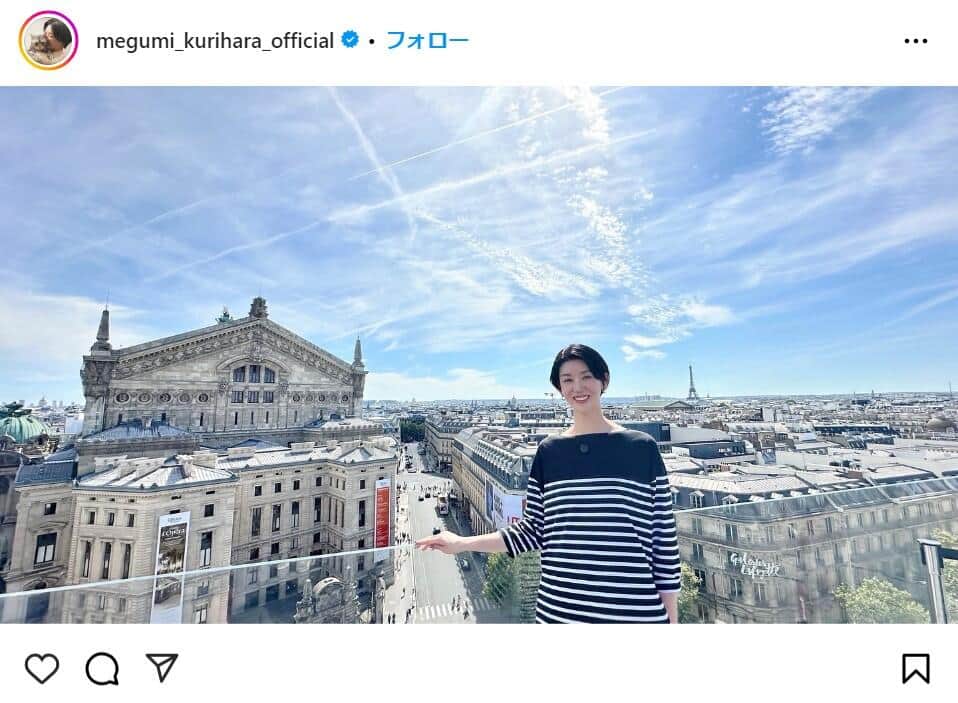The image size is (958, 703).
Task: Open the Paris rooftop post photo
Action: tap(479, 355)
